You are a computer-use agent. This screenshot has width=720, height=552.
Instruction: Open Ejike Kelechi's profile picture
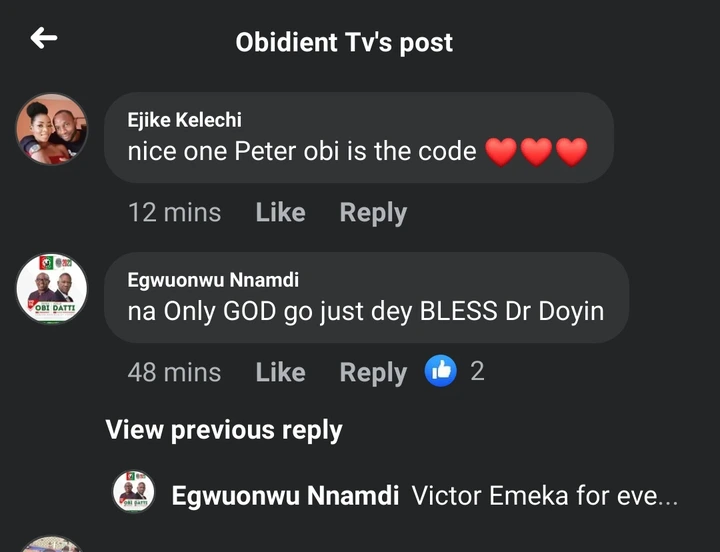pos(52,129)
